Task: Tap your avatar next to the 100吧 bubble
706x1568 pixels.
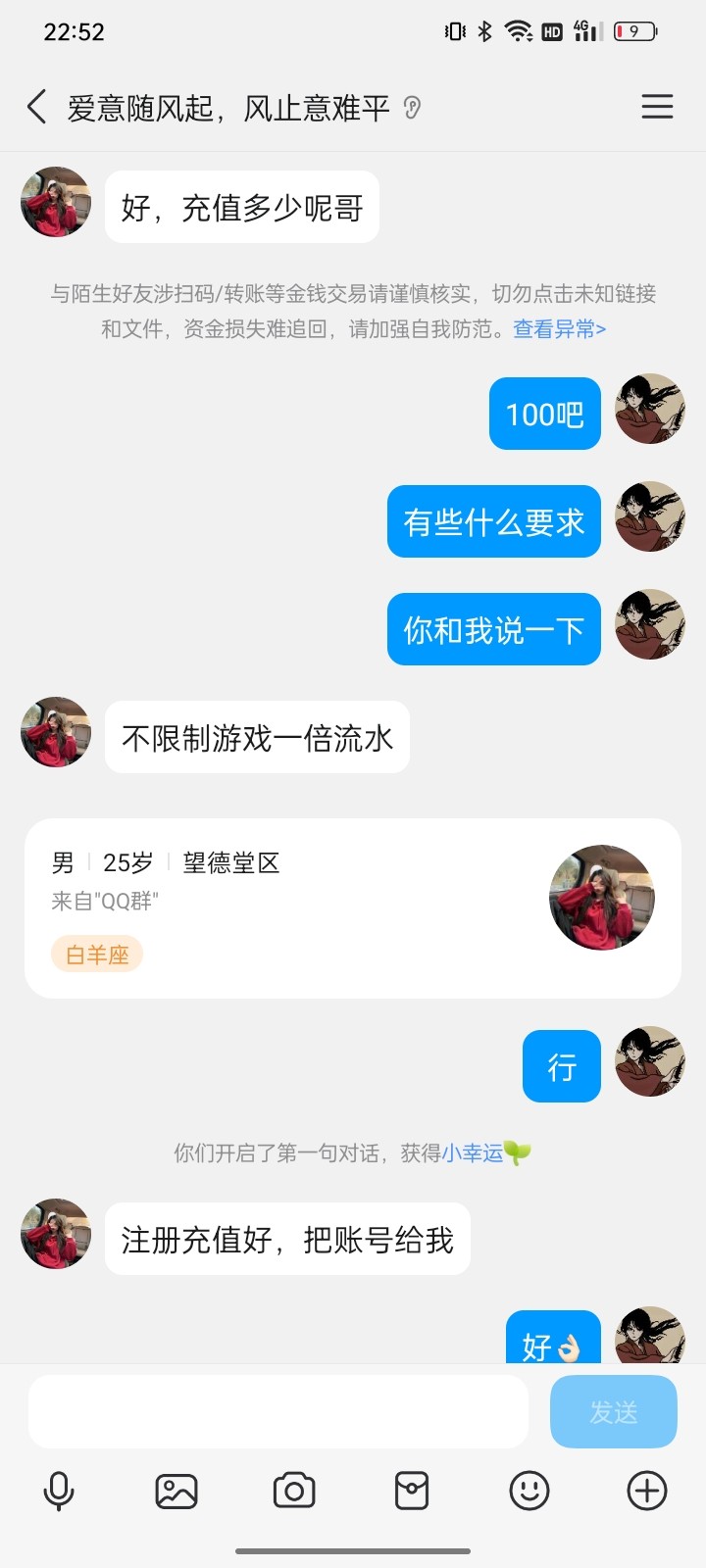Action: [x=649, y=412]
